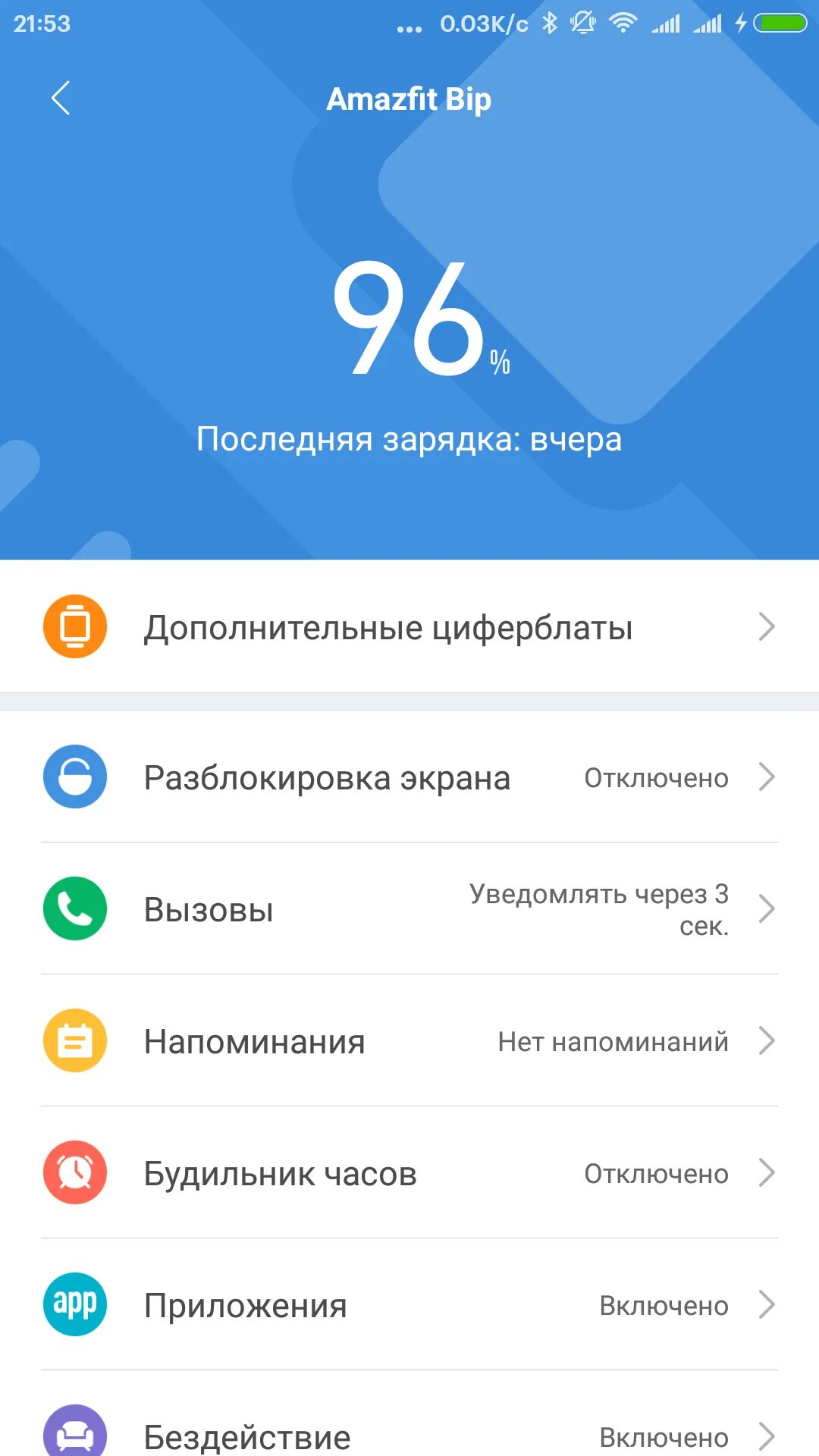This screenshot has height=1456, width=819.
Task: Go back from Amazfit Bip screen
Action: pos(61,99)
